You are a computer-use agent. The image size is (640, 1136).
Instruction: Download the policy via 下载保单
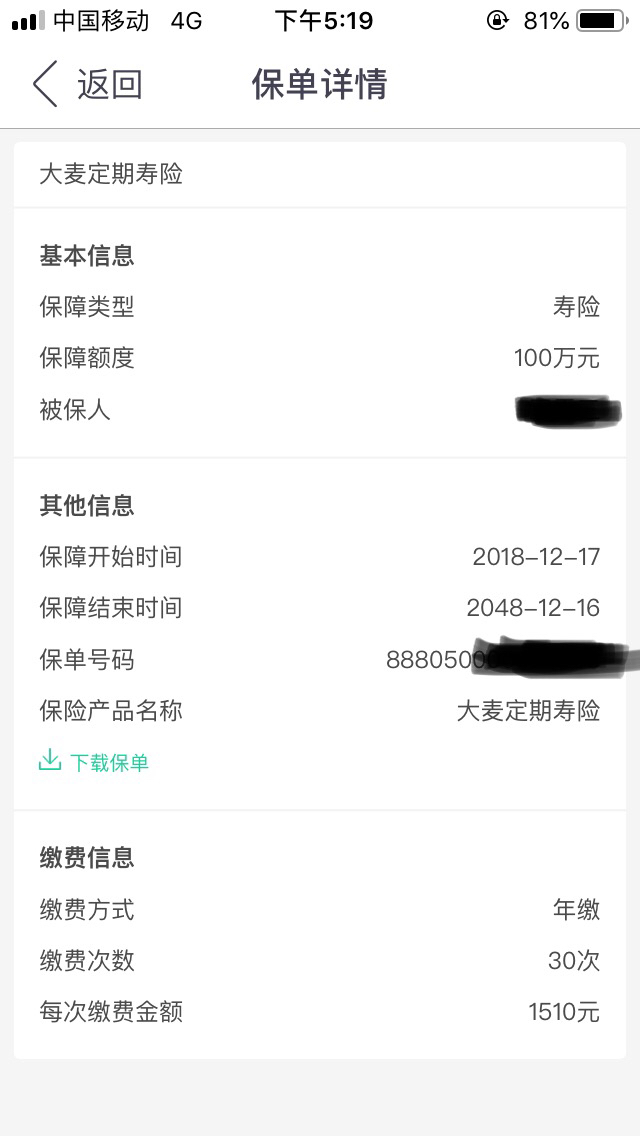tap(93, 762)
